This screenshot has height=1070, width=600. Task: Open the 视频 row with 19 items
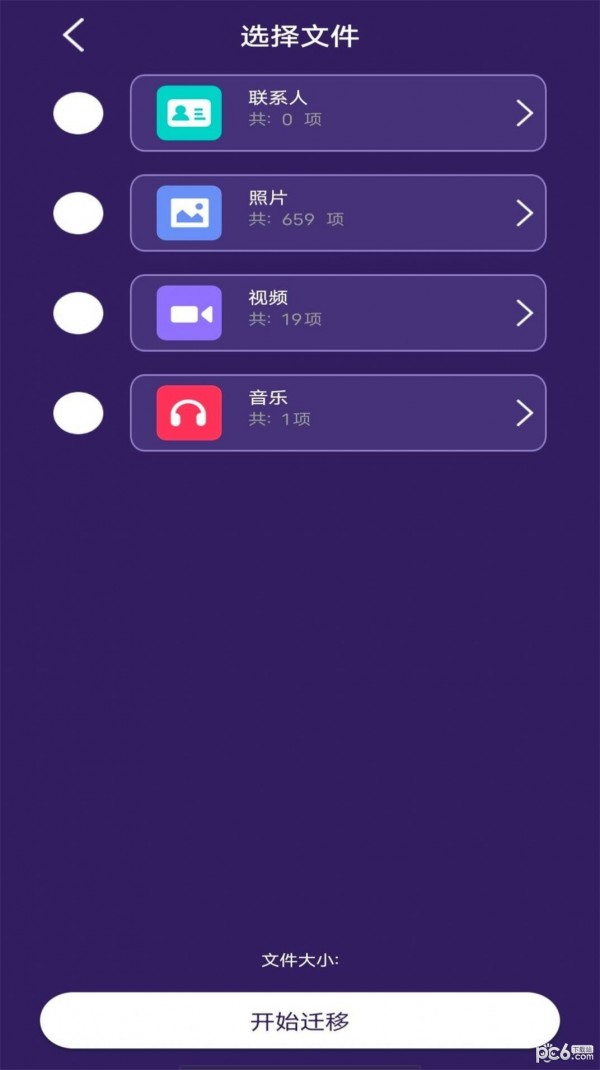click(x=338, y=313)
